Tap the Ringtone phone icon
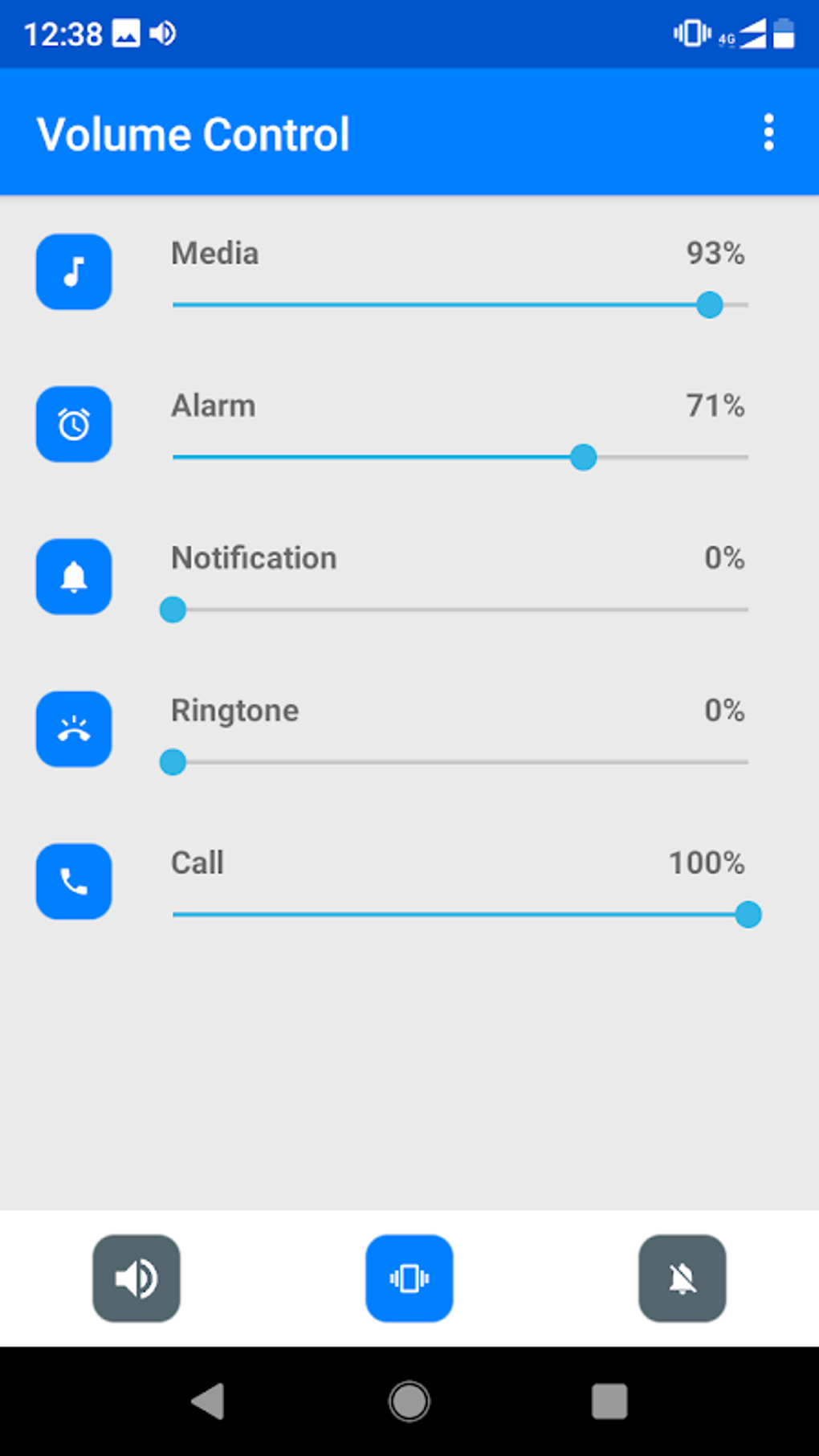 click(x=74, y=729)
